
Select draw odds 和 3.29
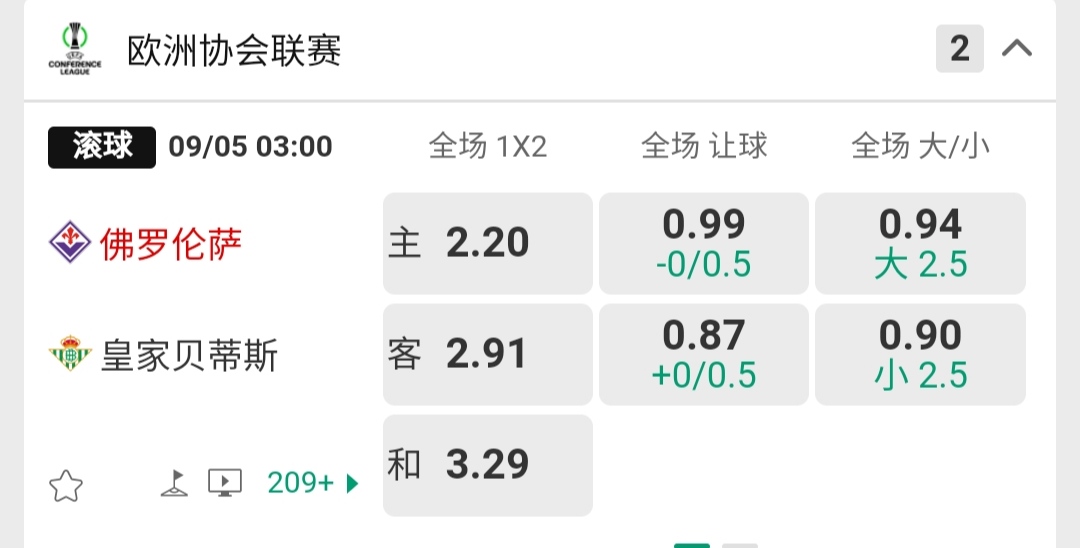pyautogui.click(x=487, y=465)
